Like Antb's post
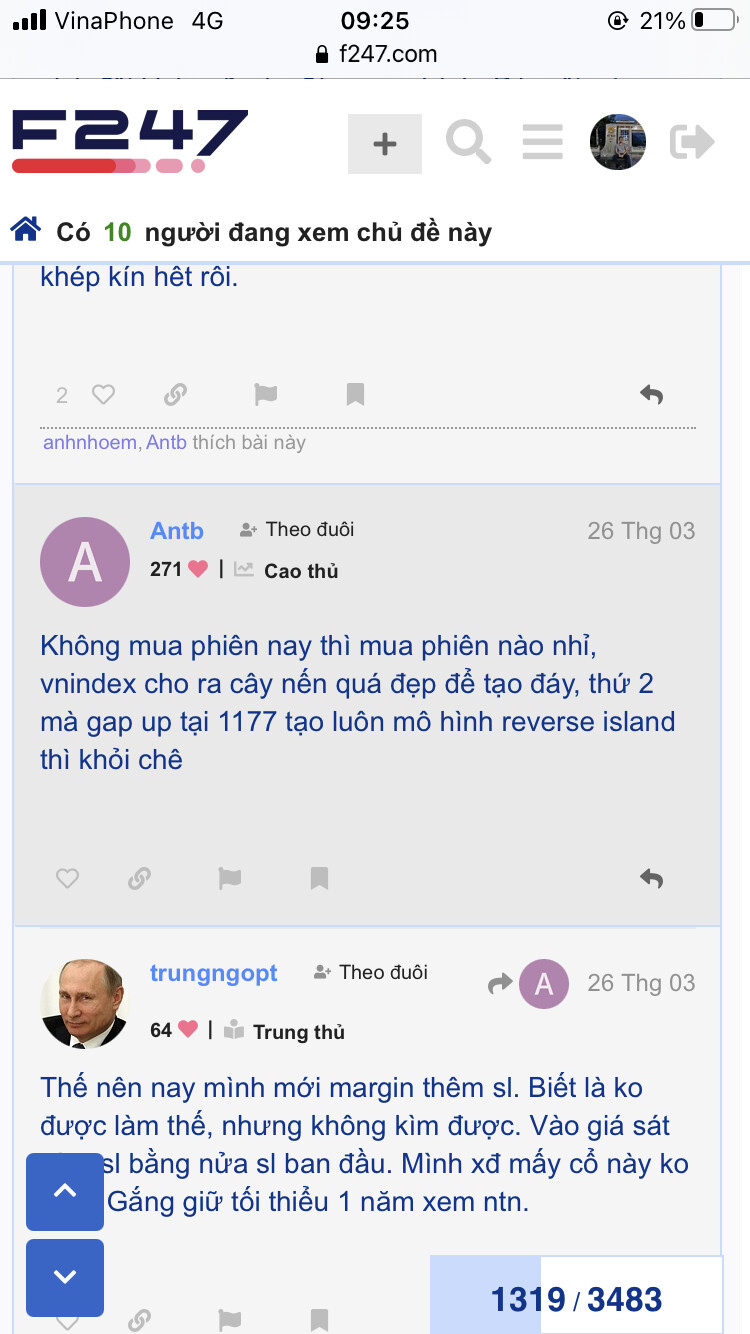Screen dimensions: 750x1334 click(67, 879)
